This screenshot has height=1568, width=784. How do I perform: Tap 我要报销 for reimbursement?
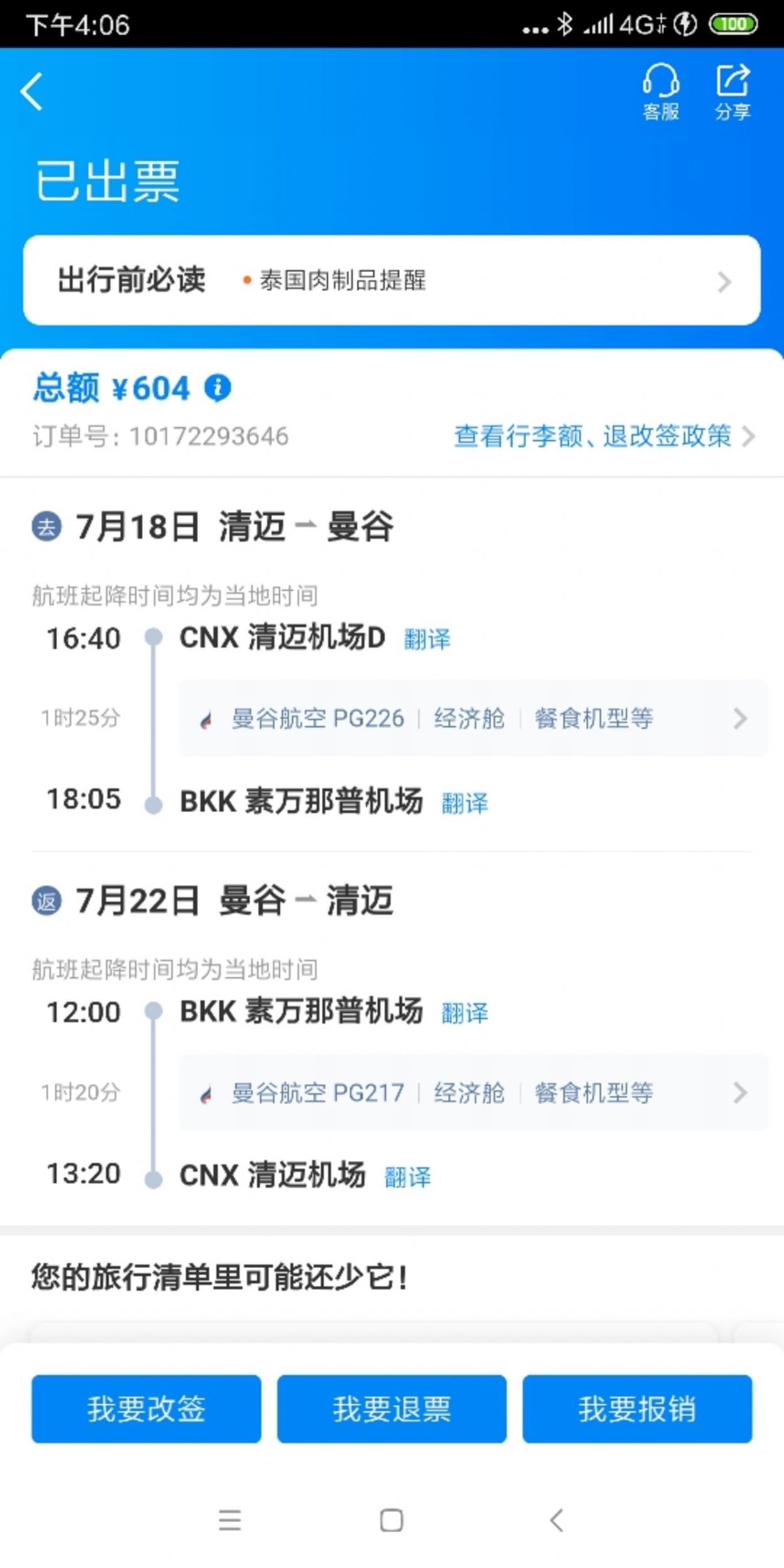637,1409
